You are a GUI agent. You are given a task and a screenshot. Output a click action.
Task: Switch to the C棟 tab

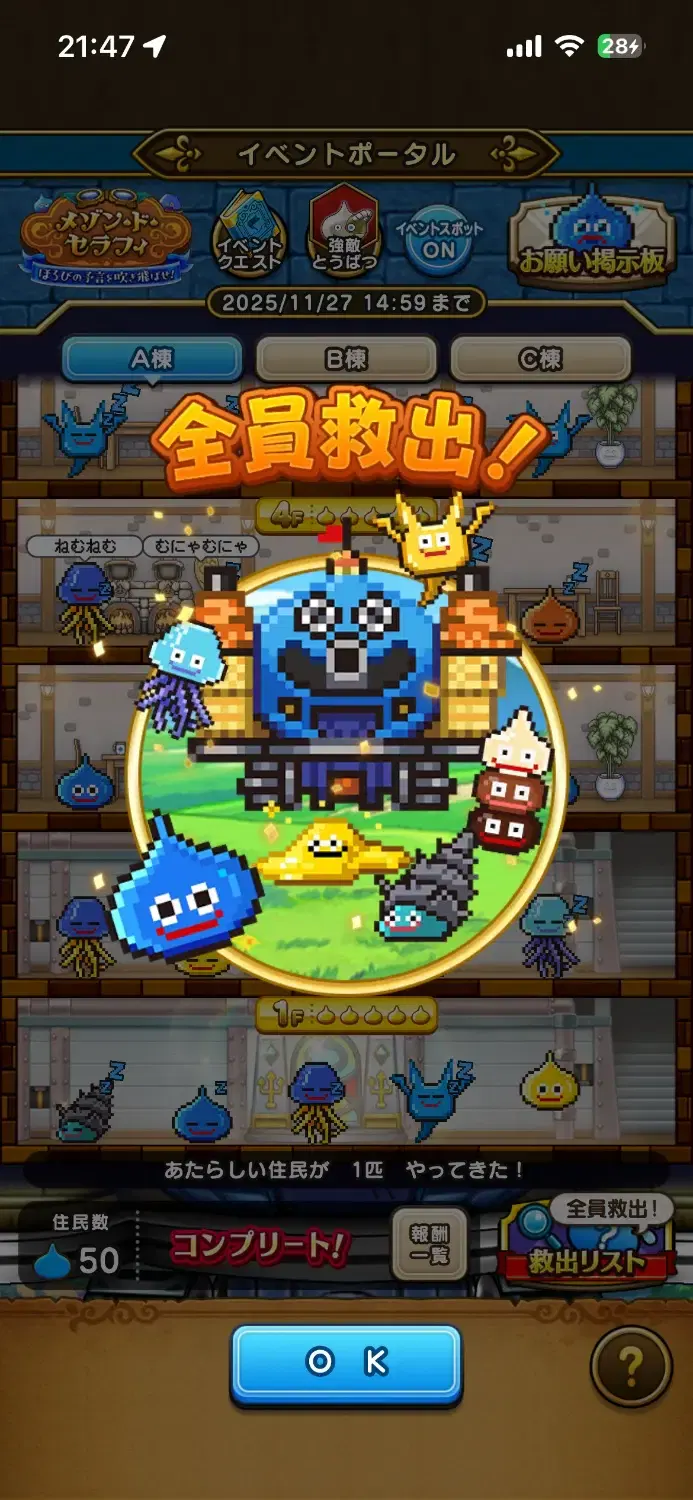point(540,358)
